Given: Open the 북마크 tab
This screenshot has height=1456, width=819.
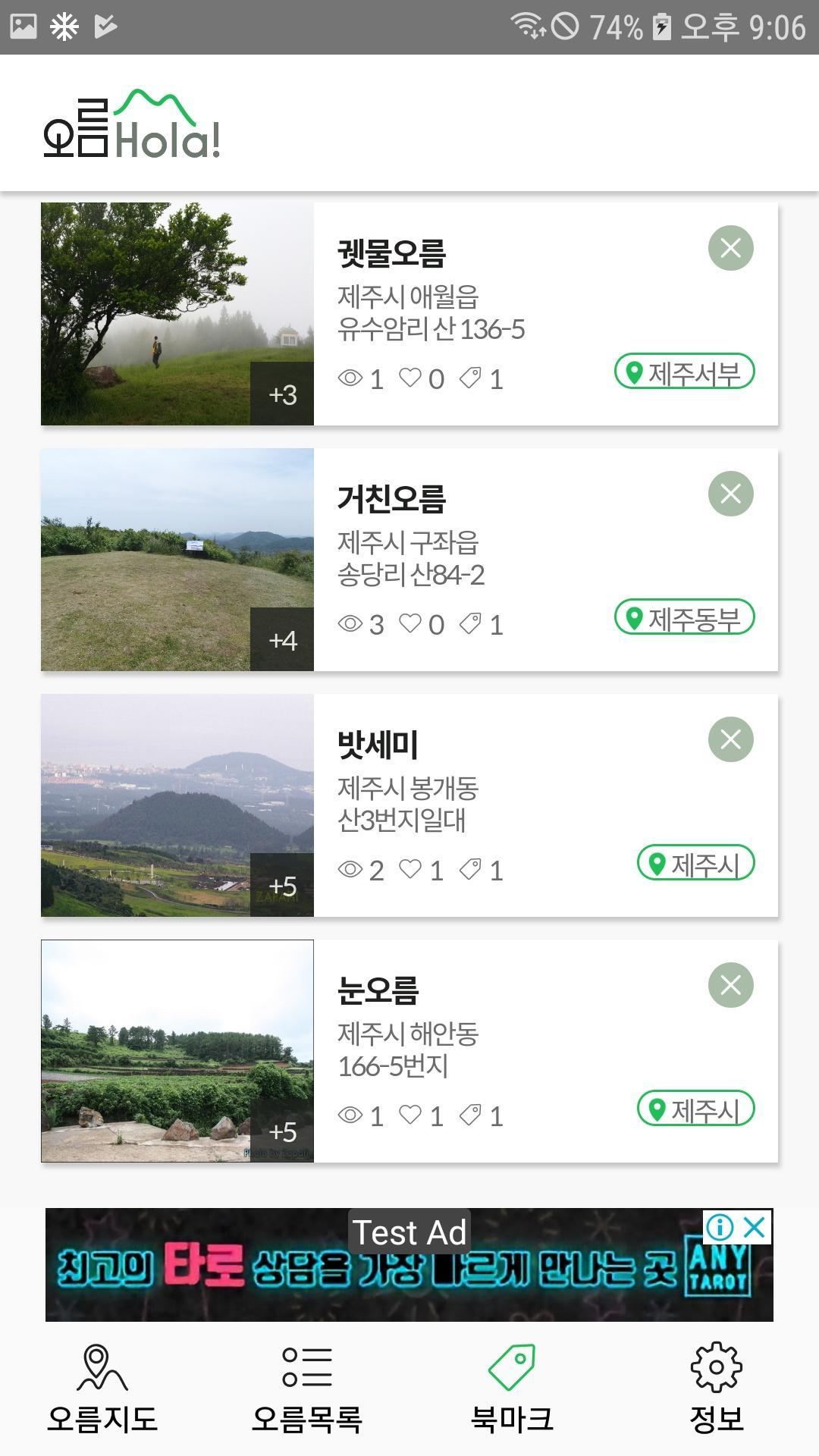Looking at the screenshot, I should (512, 1389).
